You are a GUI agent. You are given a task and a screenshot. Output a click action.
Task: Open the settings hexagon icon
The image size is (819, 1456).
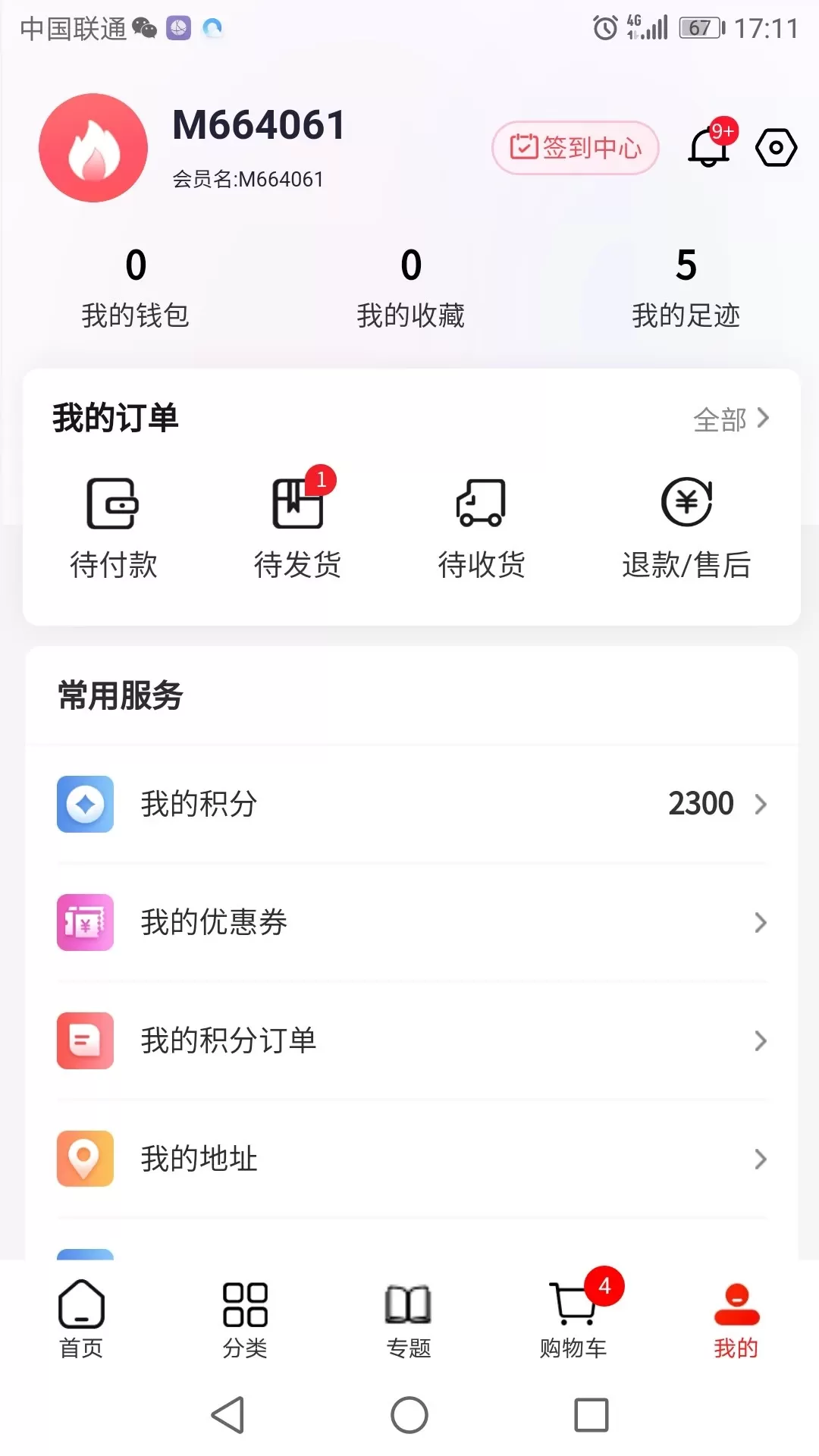pos(776,147)
